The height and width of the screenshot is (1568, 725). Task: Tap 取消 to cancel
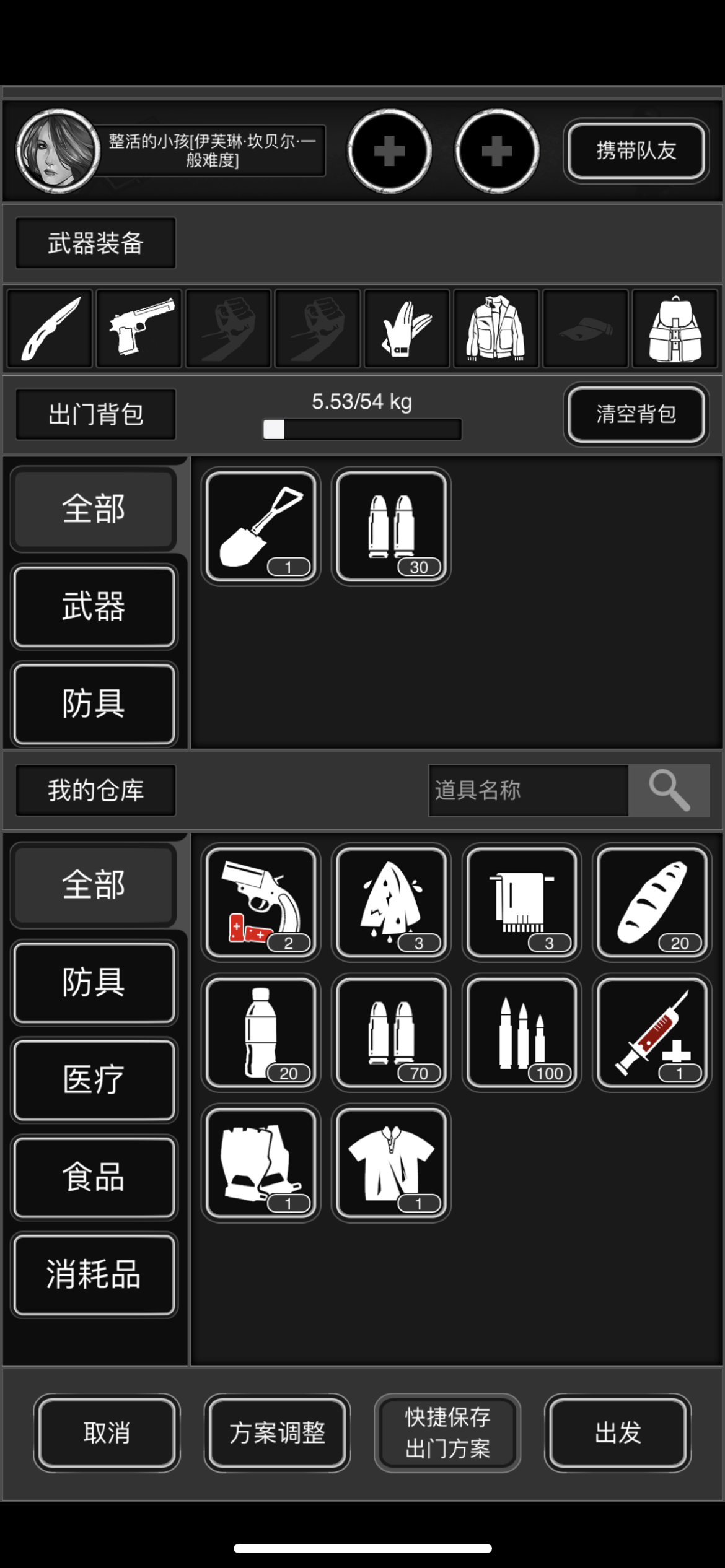107,1432
